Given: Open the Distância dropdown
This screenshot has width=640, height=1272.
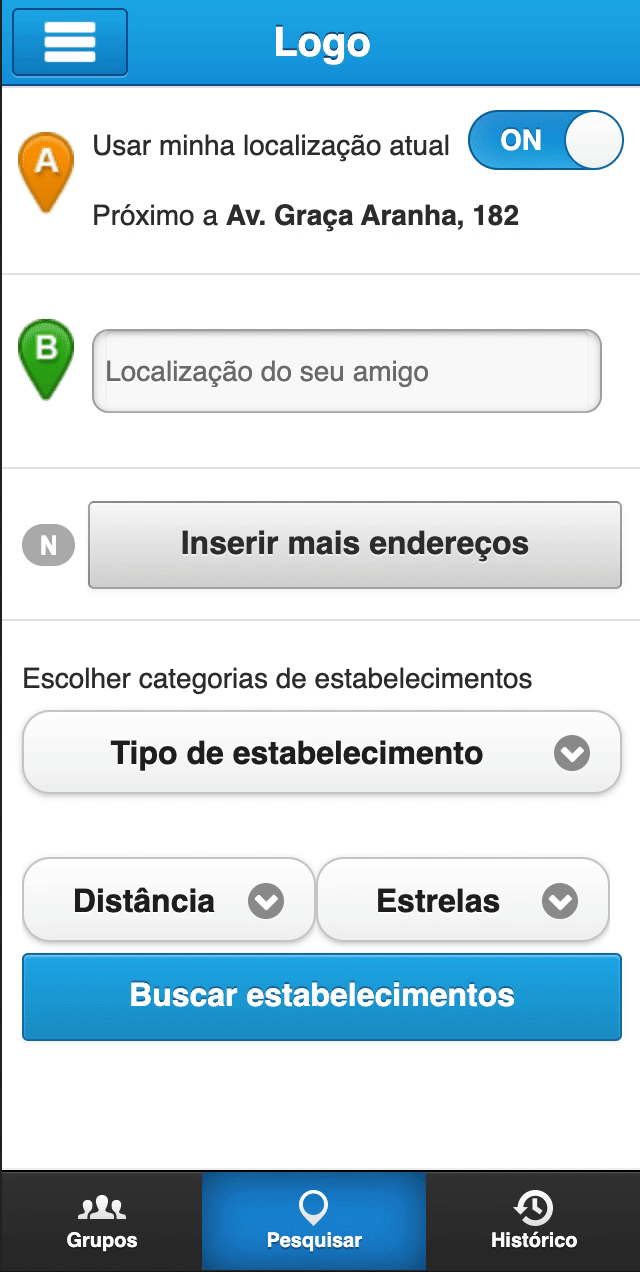Looking at the screenshot, I should click(169, 900).
